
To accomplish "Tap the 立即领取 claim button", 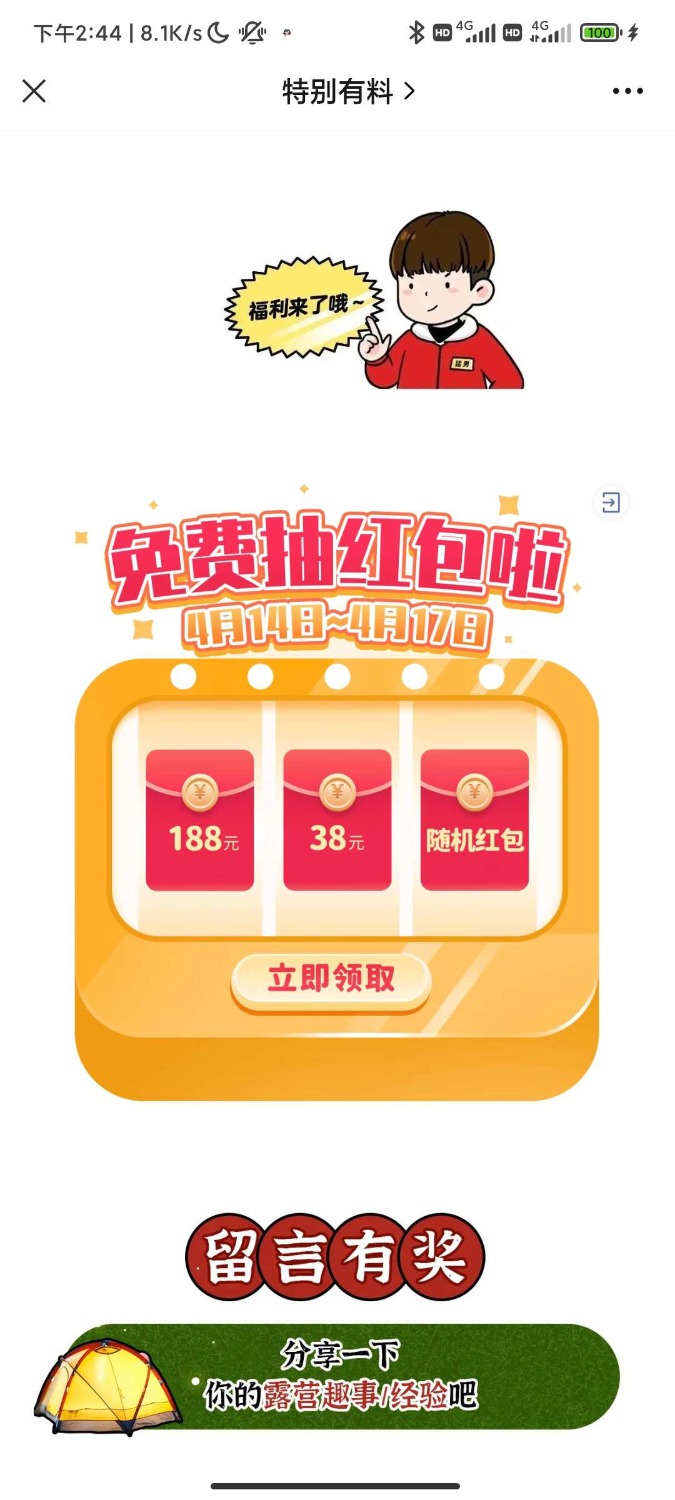I will pos(331,979).
